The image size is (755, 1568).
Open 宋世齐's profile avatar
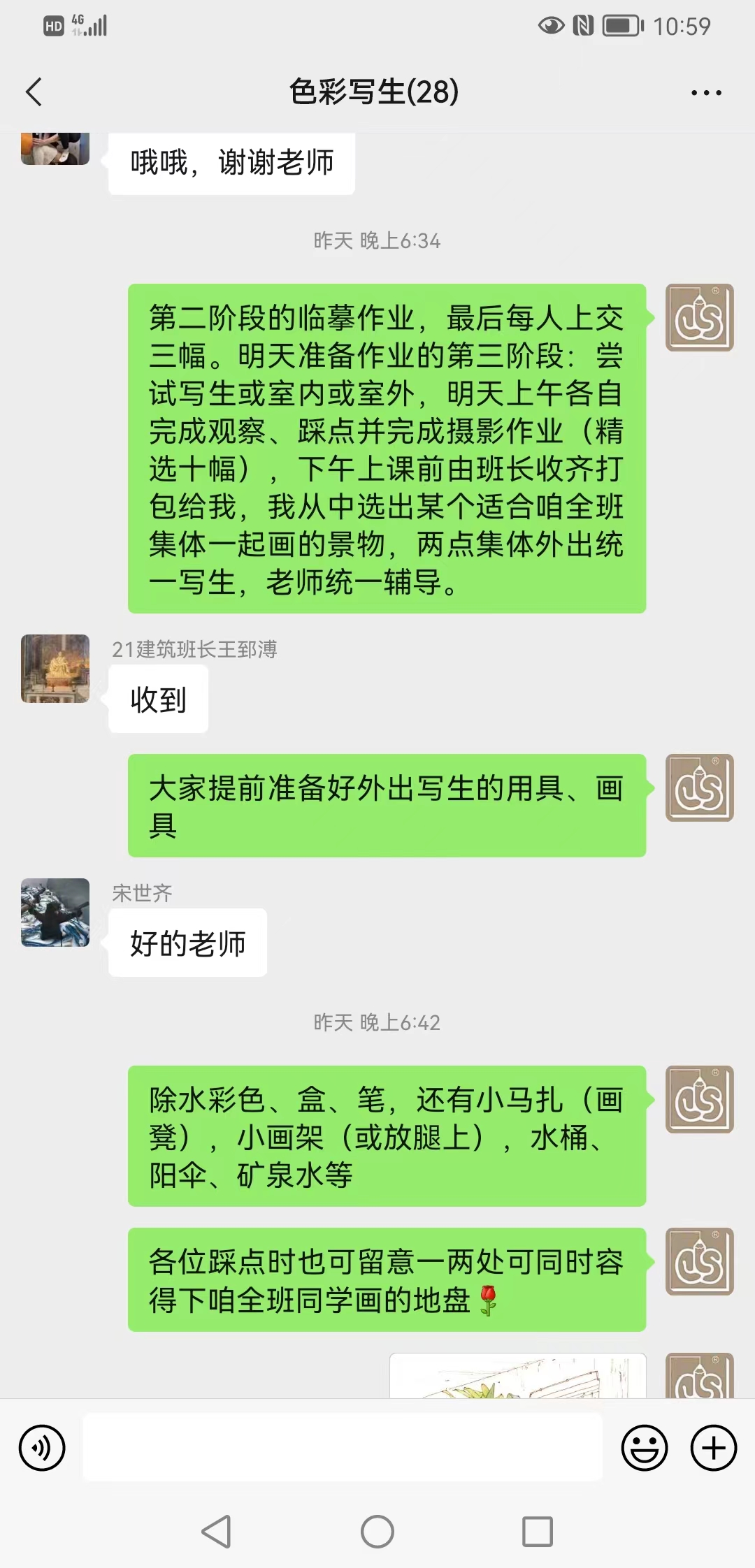click(x=55, y=913)
